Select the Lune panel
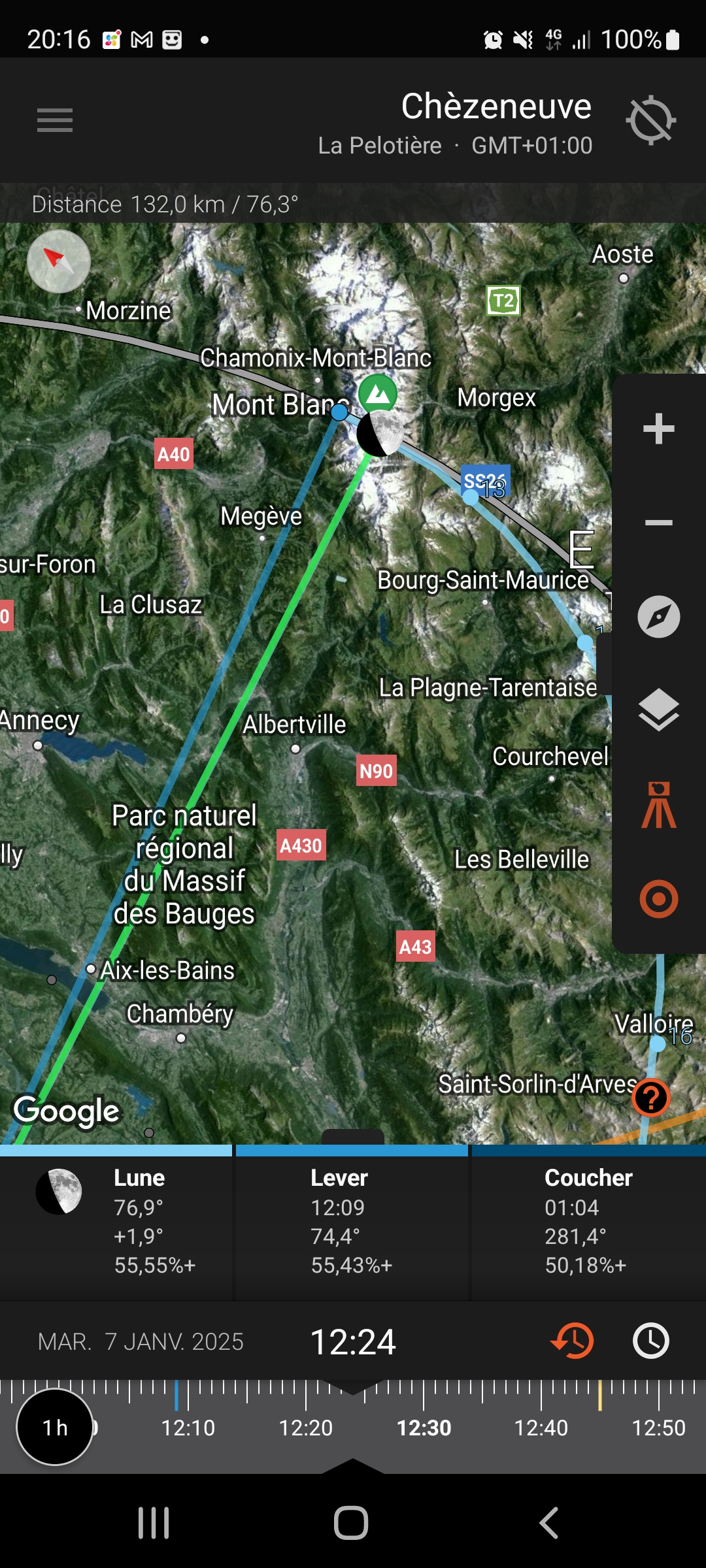The height and width of the screenshot is (1568, 706). click(x=116, y=1222)
